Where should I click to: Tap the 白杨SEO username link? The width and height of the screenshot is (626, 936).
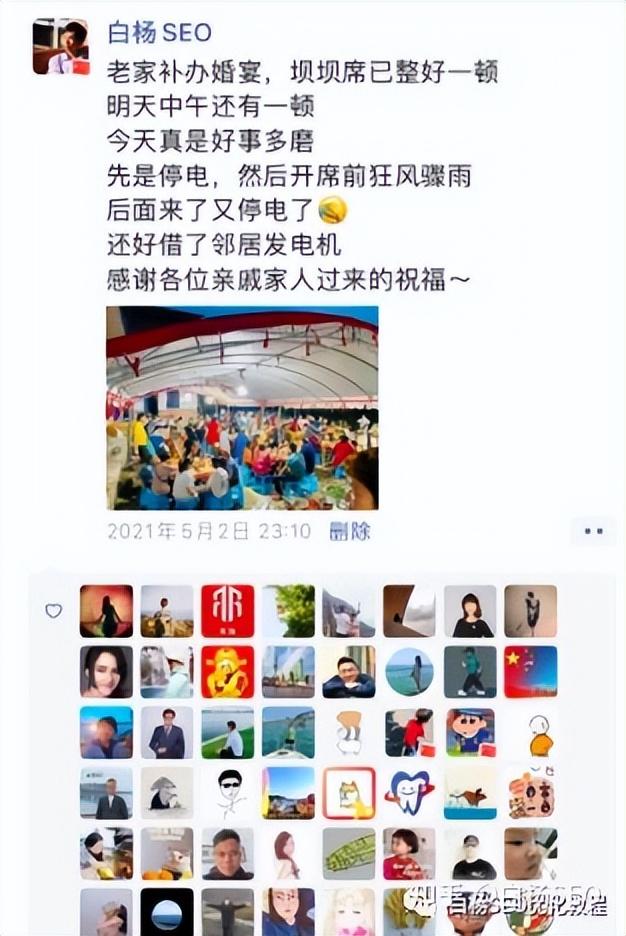click(x=159, y=32)
